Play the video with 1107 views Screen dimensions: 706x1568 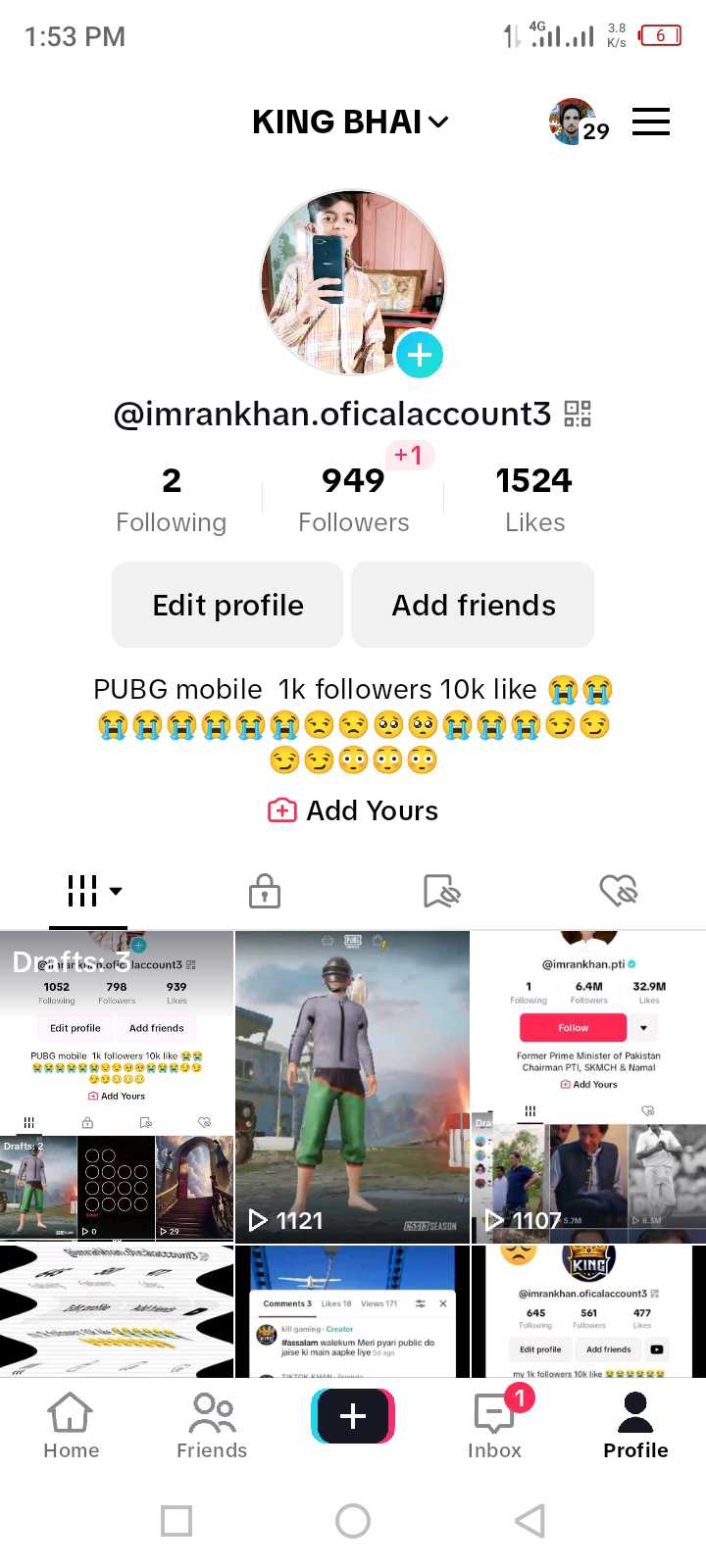point(588,1086)
